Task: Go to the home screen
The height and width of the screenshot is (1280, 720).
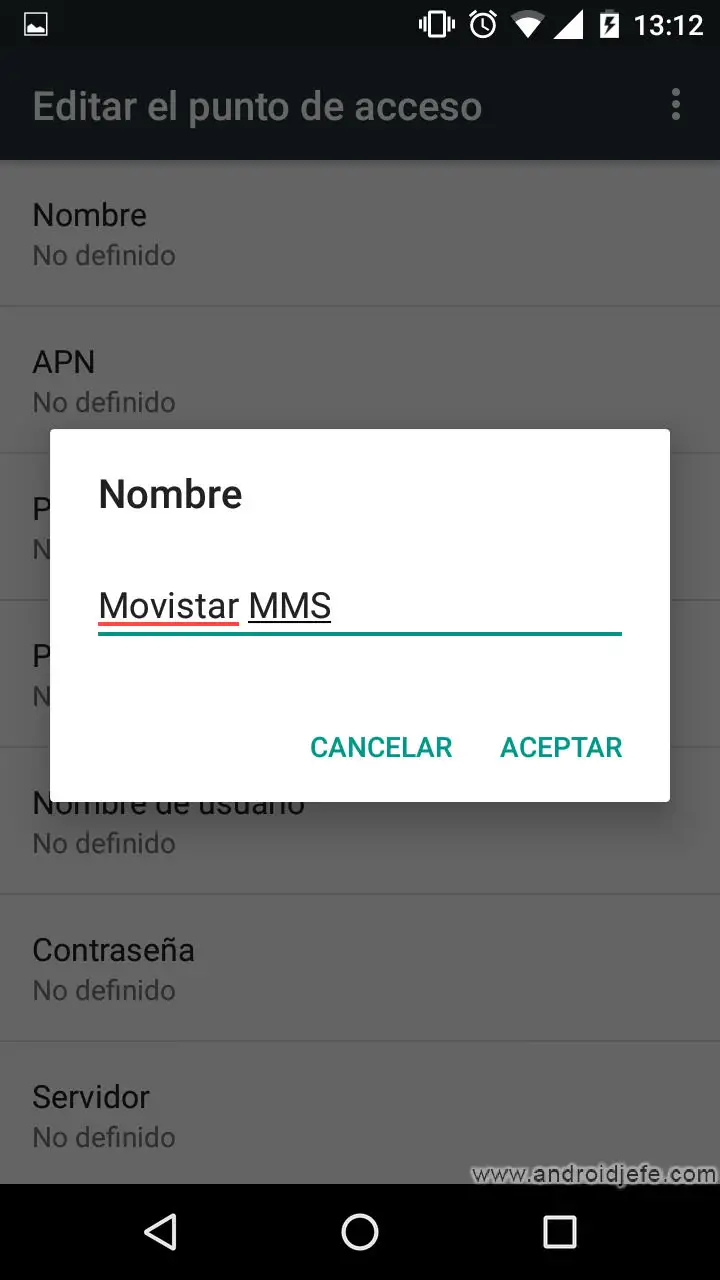Action: click(360, 1232)
